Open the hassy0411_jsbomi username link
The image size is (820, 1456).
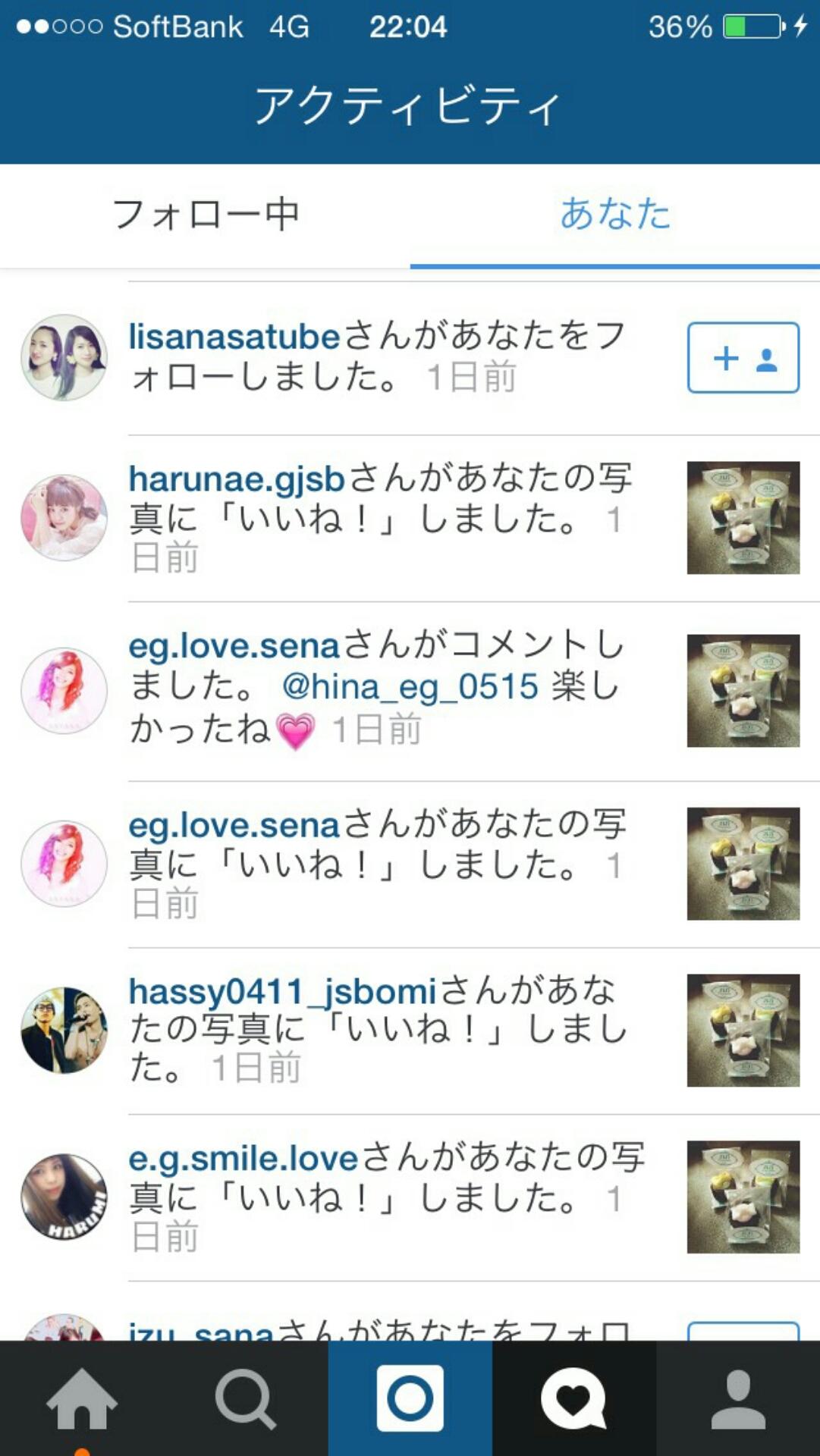[282, 991]
